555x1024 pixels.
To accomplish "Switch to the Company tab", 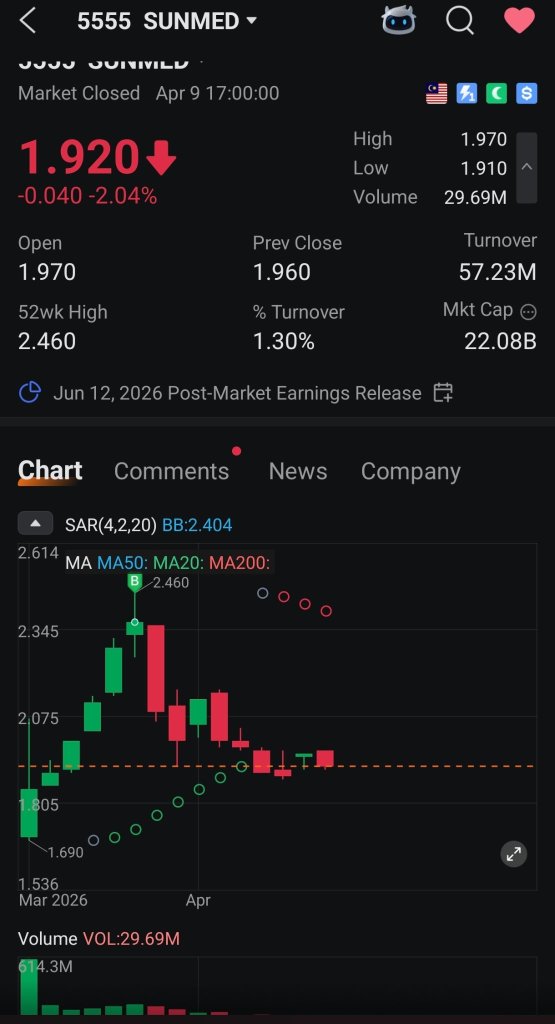I will pyautogui.click(x=411, y=471).
